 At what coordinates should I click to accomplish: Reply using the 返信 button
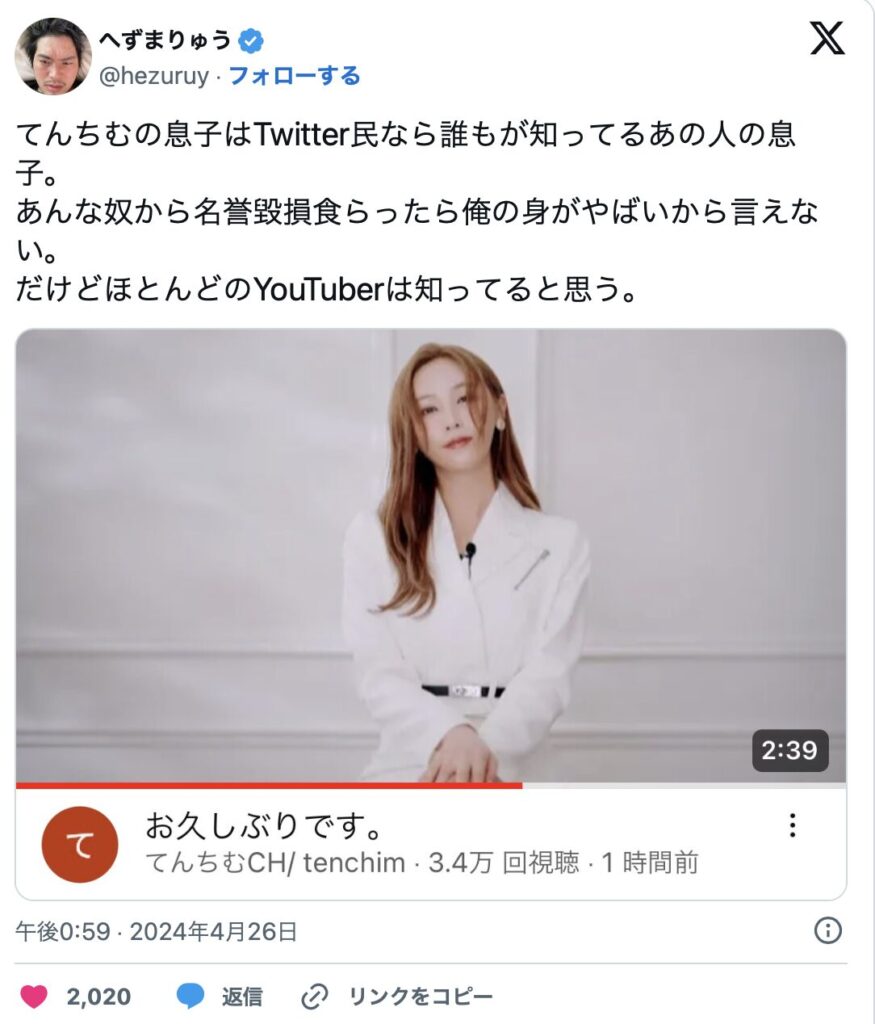coord(220,996)
